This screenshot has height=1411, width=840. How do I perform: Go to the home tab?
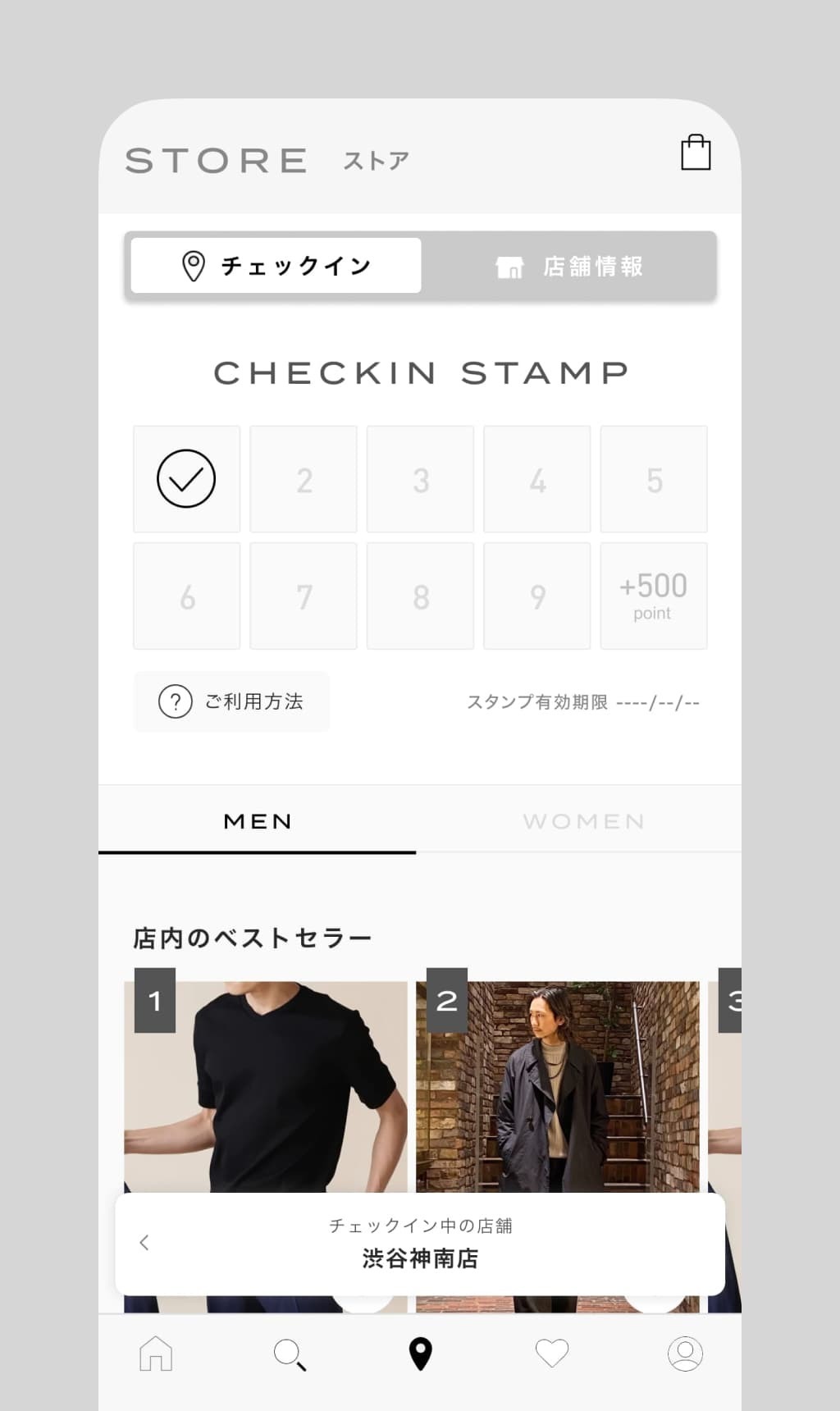[x=156, y=1354]
